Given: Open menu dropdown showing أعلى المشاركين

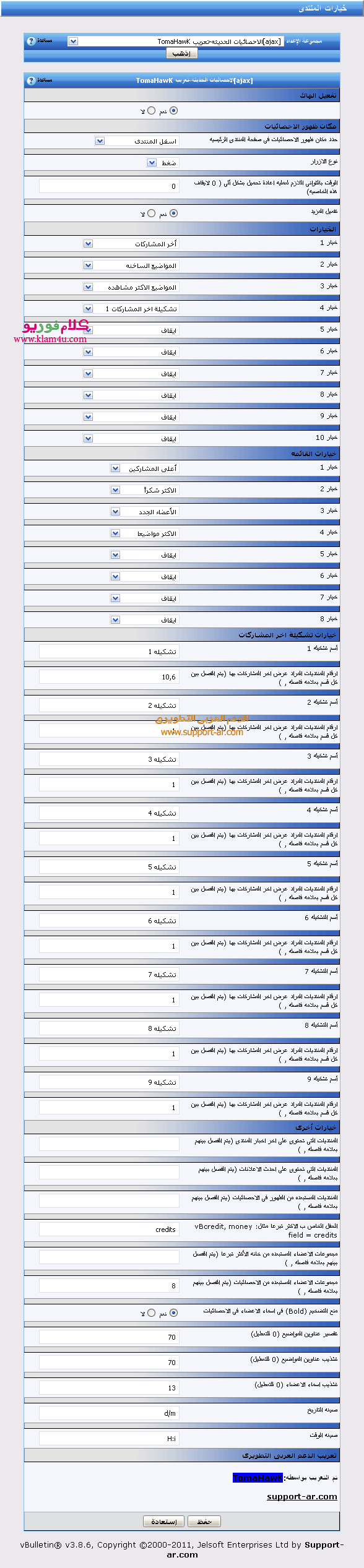Looking at the screenshot, I should tap(145, 468).
